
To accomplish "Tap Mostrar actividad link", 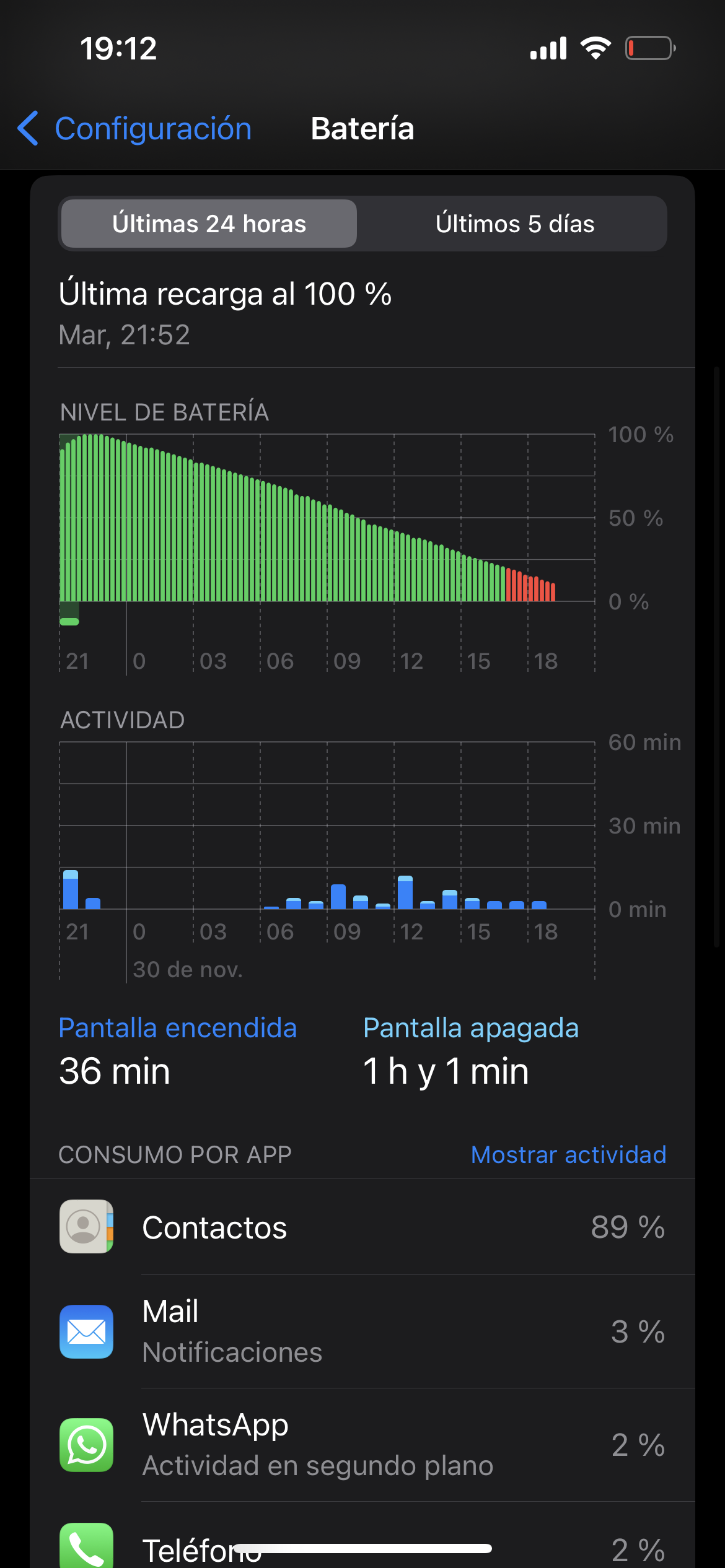I will [x=568, y=1155].
